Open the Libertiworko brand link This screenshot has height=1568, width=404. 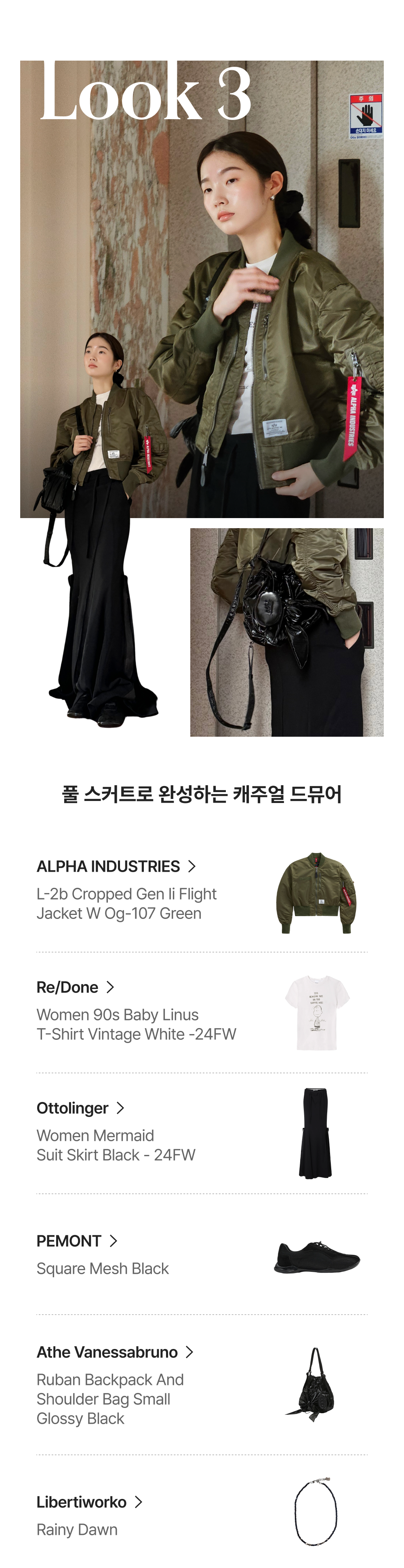89,1502
